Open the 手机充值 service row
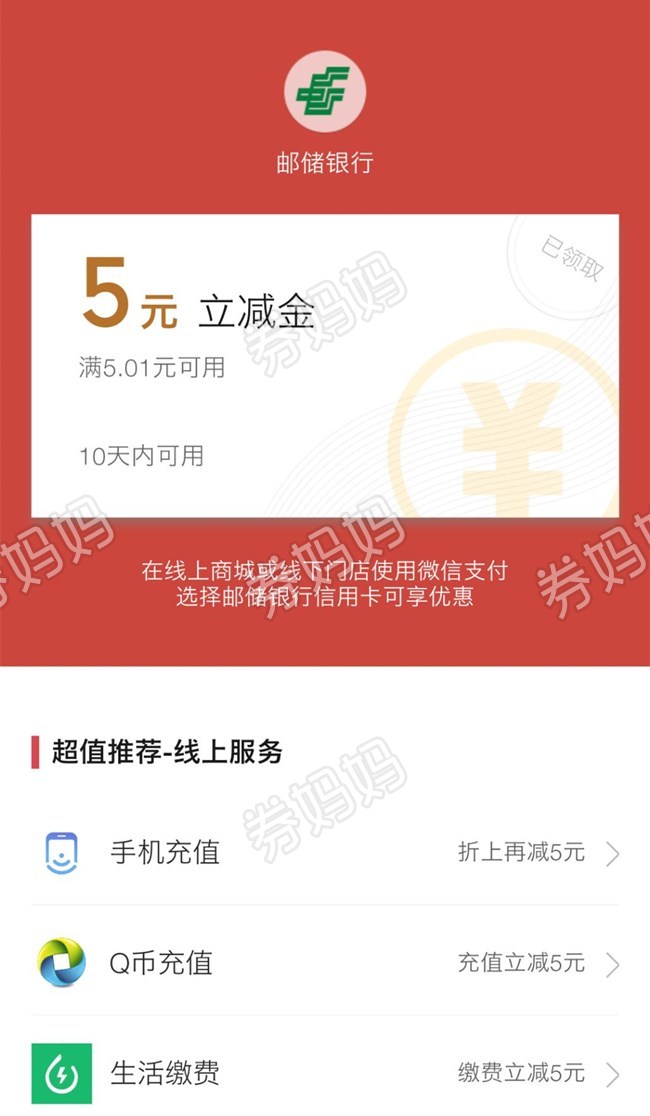 click(x=325, y=853)
